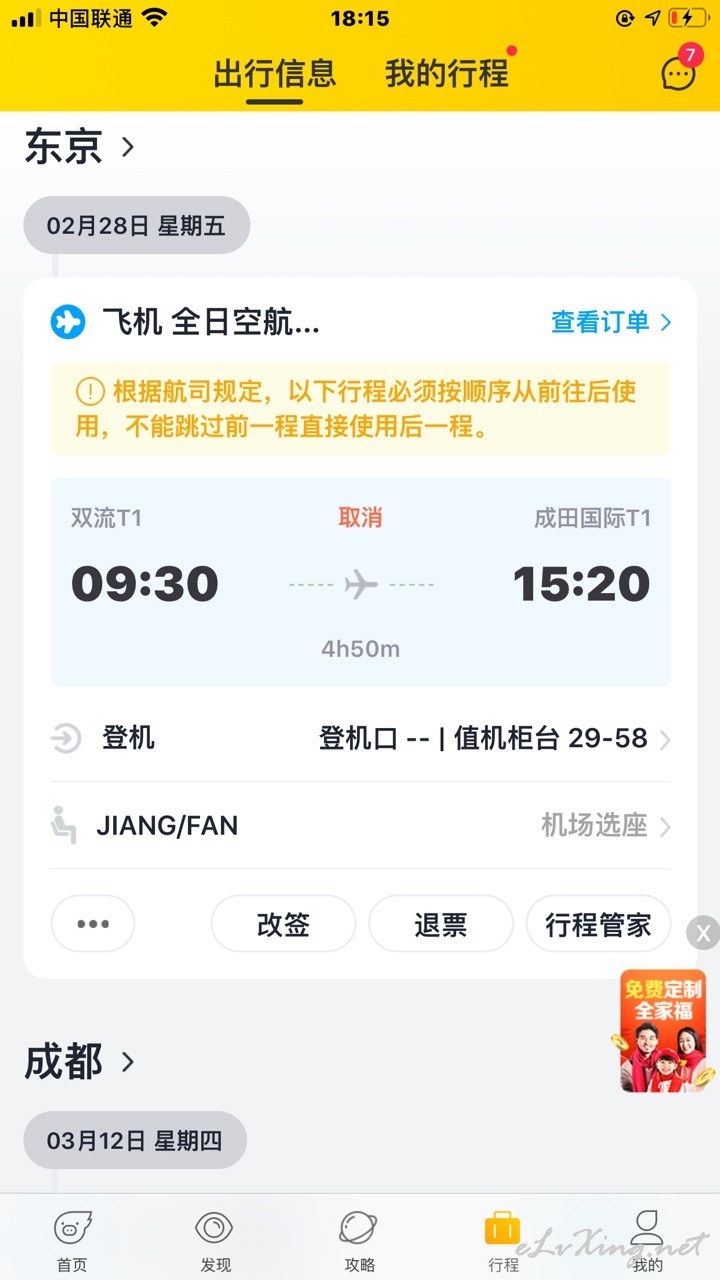Select the 行程 itinerary tab
This screenshot has height=1280, width=720.
503,1241
